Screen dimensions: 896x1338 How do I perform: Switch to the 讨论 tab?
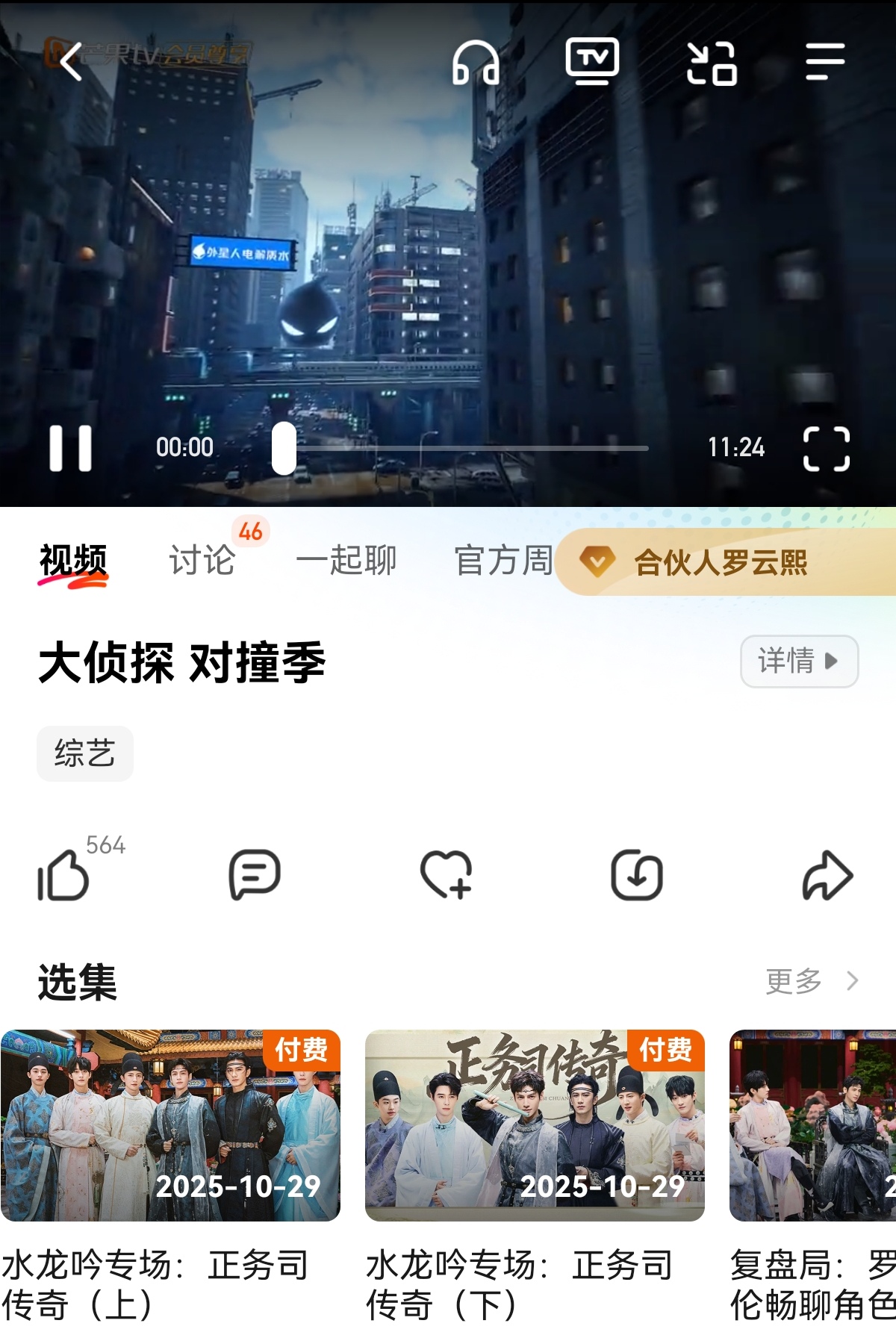click(202, 560)
